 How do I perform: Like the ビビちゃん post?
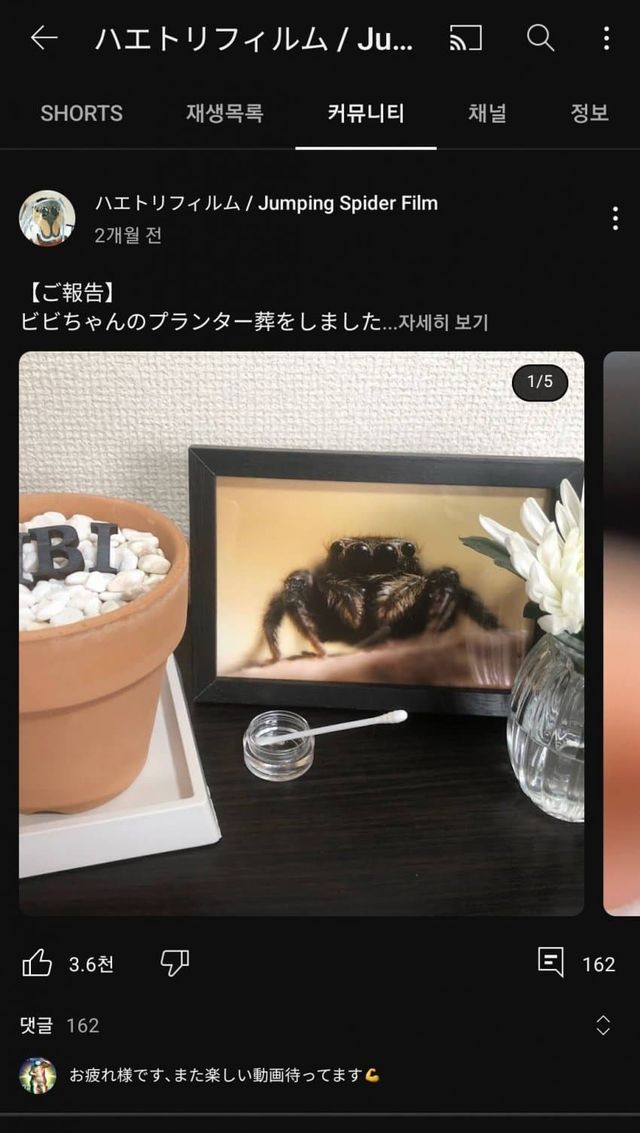[38, 963]
